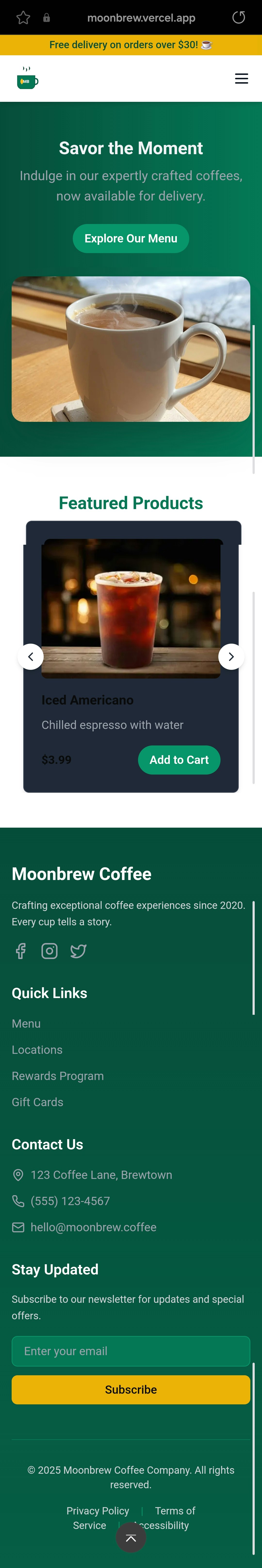Go to Locations link

tap(37, 1050)
